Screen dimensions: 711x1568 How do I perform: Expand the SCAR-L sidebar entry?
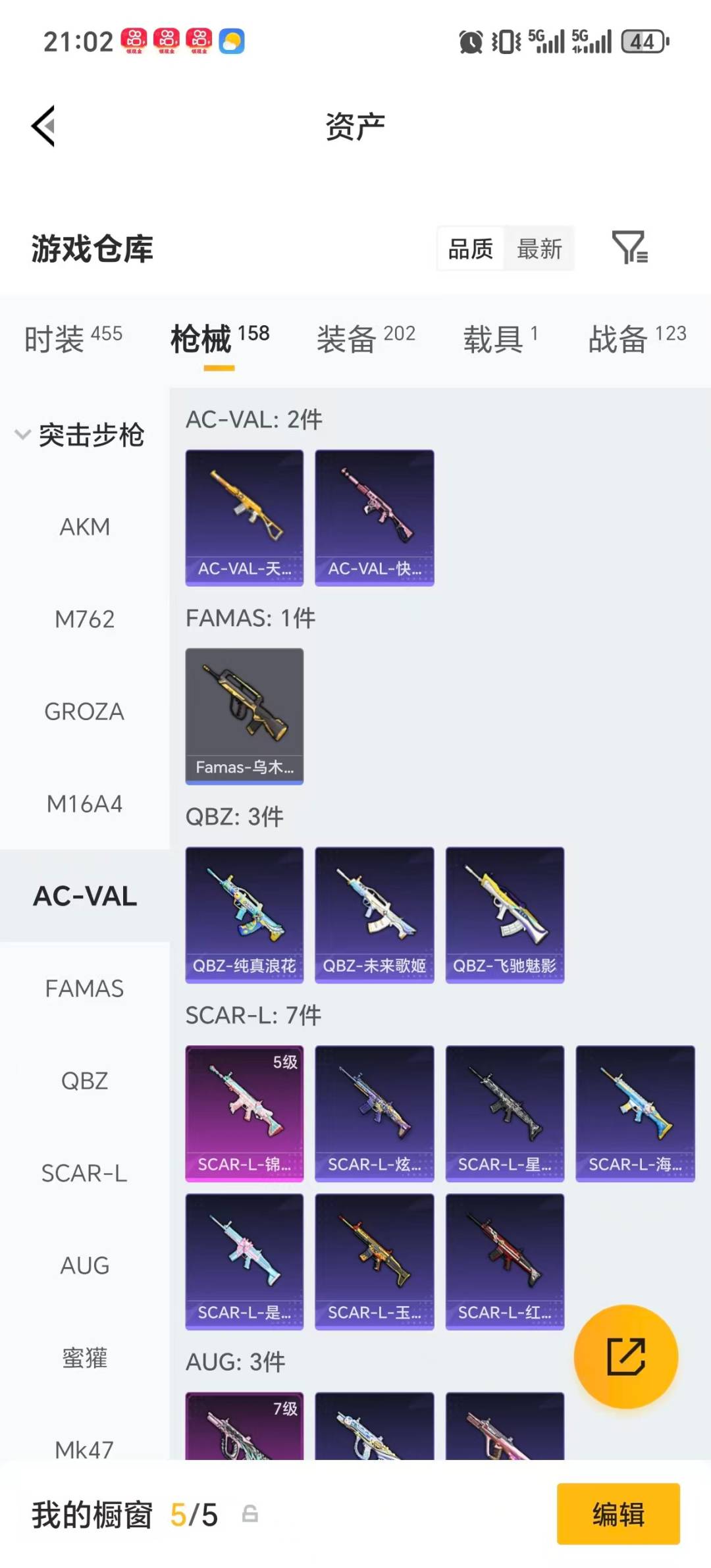click(84, 1172)
